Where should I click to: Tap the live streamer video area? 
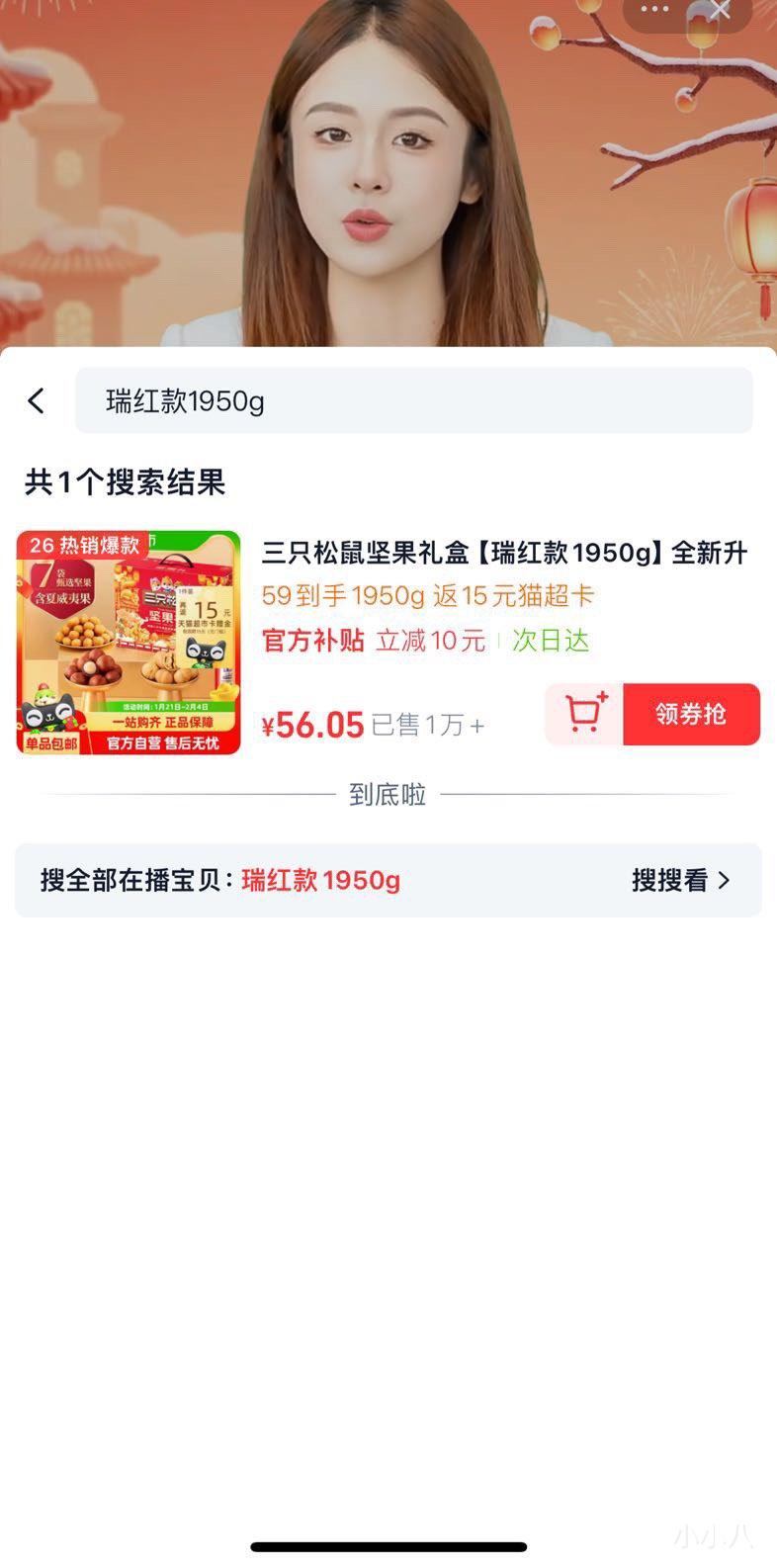[388, 178]
